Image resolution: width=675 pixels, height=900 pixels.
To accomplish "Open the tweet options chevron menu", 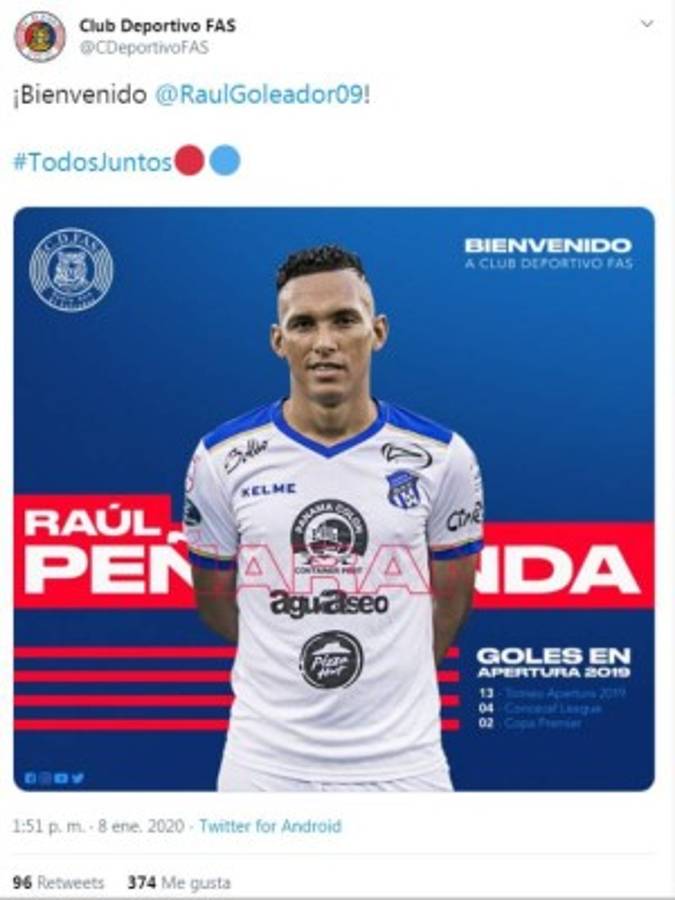I will coord(647,23).
